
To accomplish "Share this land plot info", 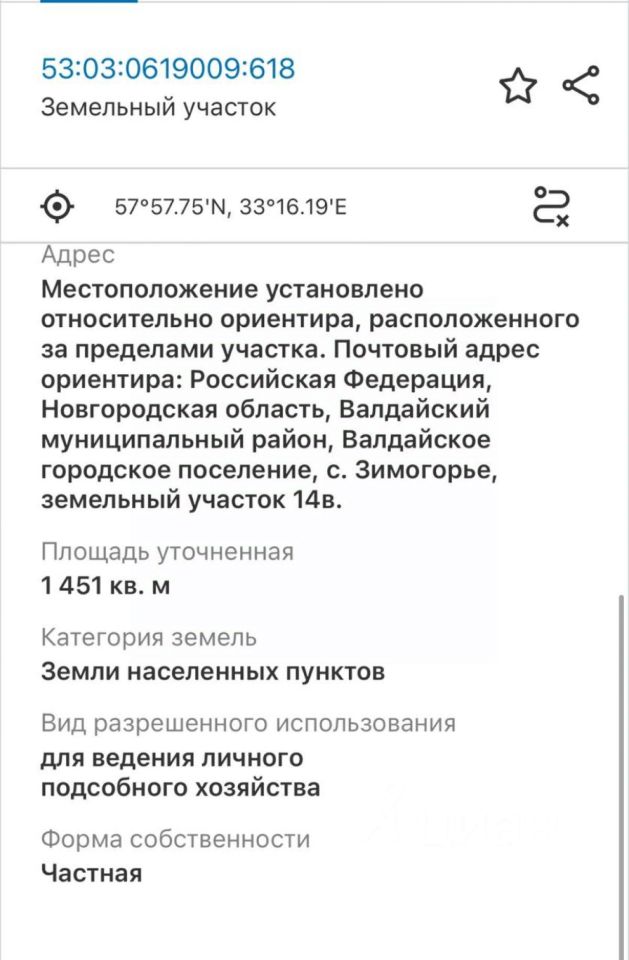I will tap(581, 86).
